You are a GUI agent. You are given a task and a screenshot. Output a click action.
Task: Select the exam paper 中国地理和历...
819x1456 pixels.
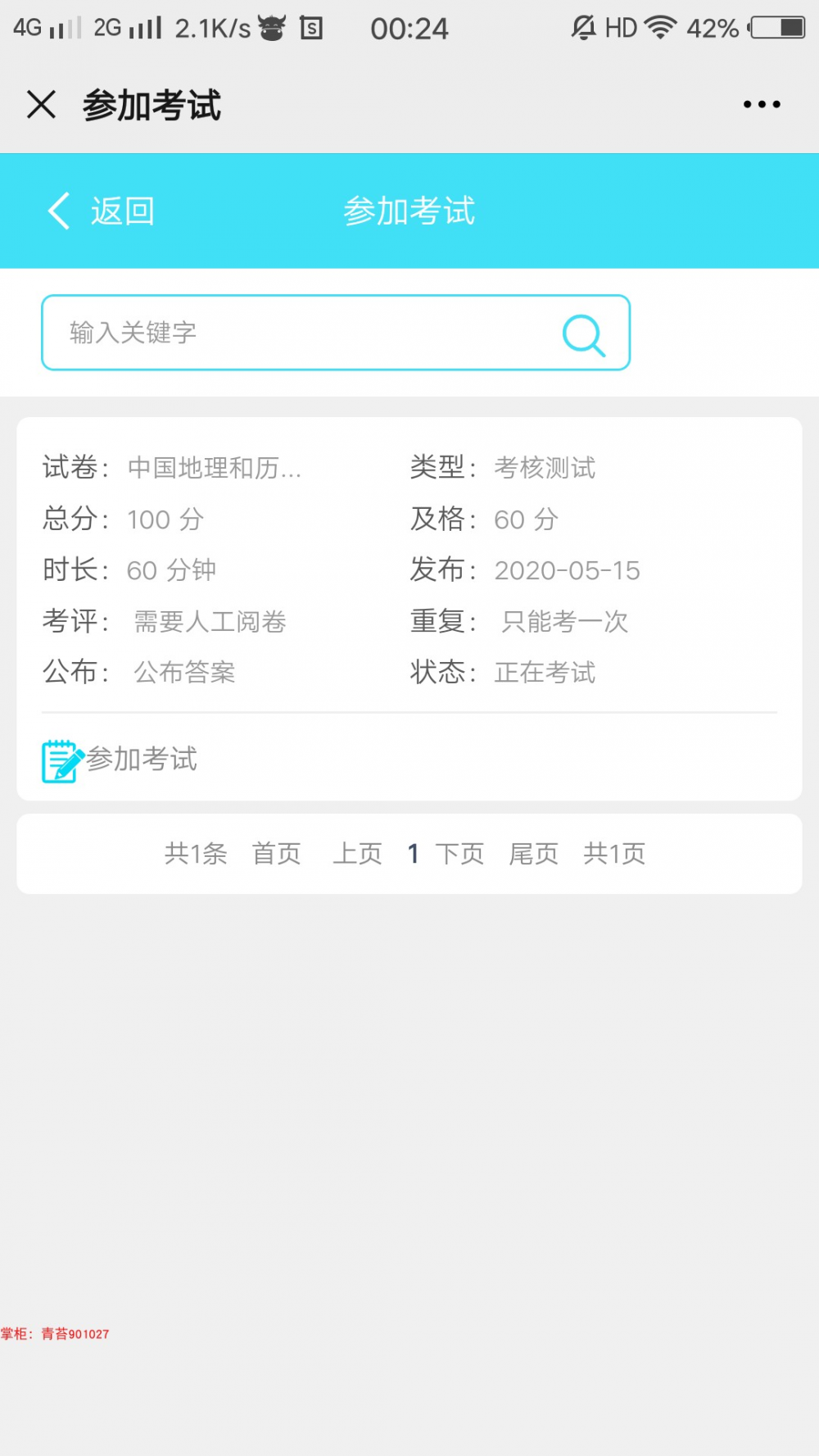pos(215,468)
